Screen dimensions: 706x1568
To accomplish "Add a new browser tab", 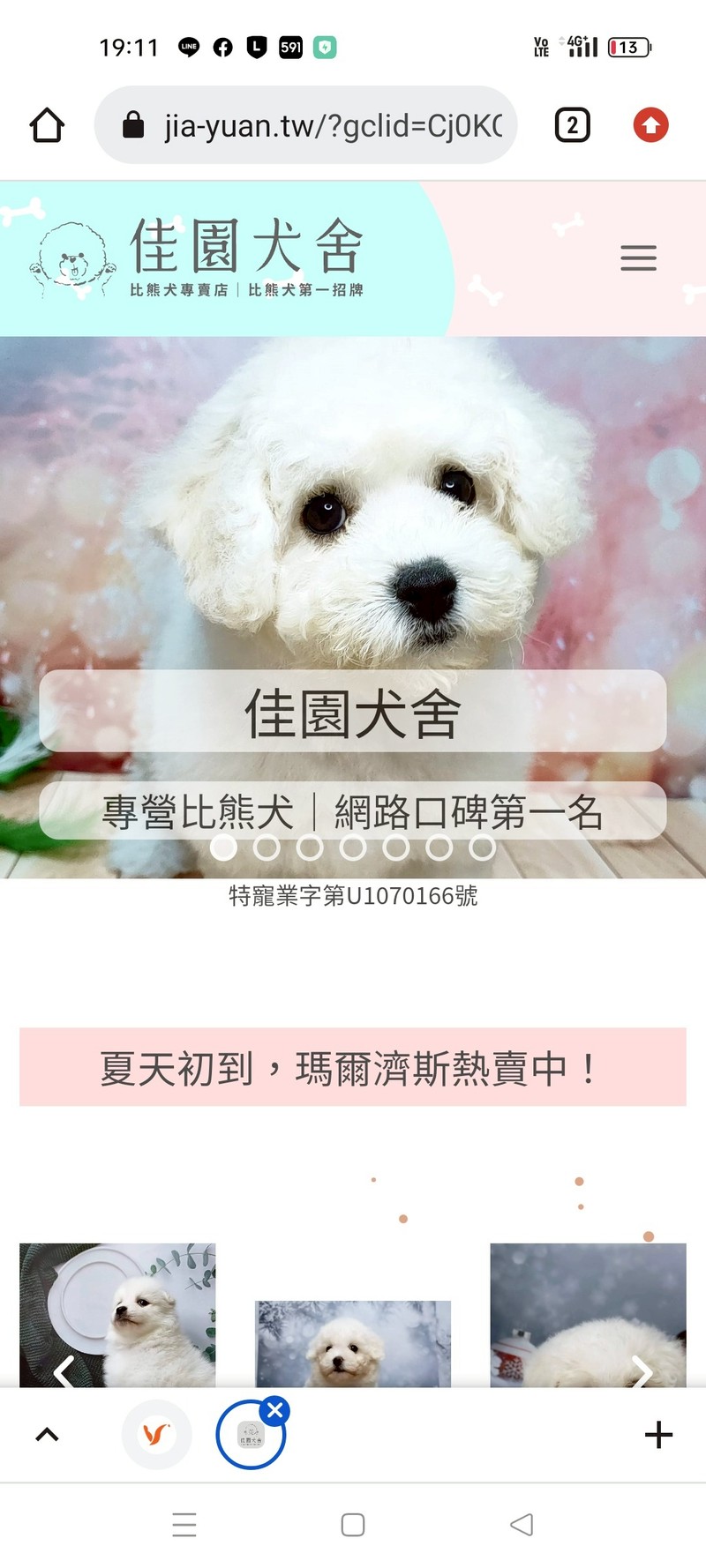I will 658,1435.
